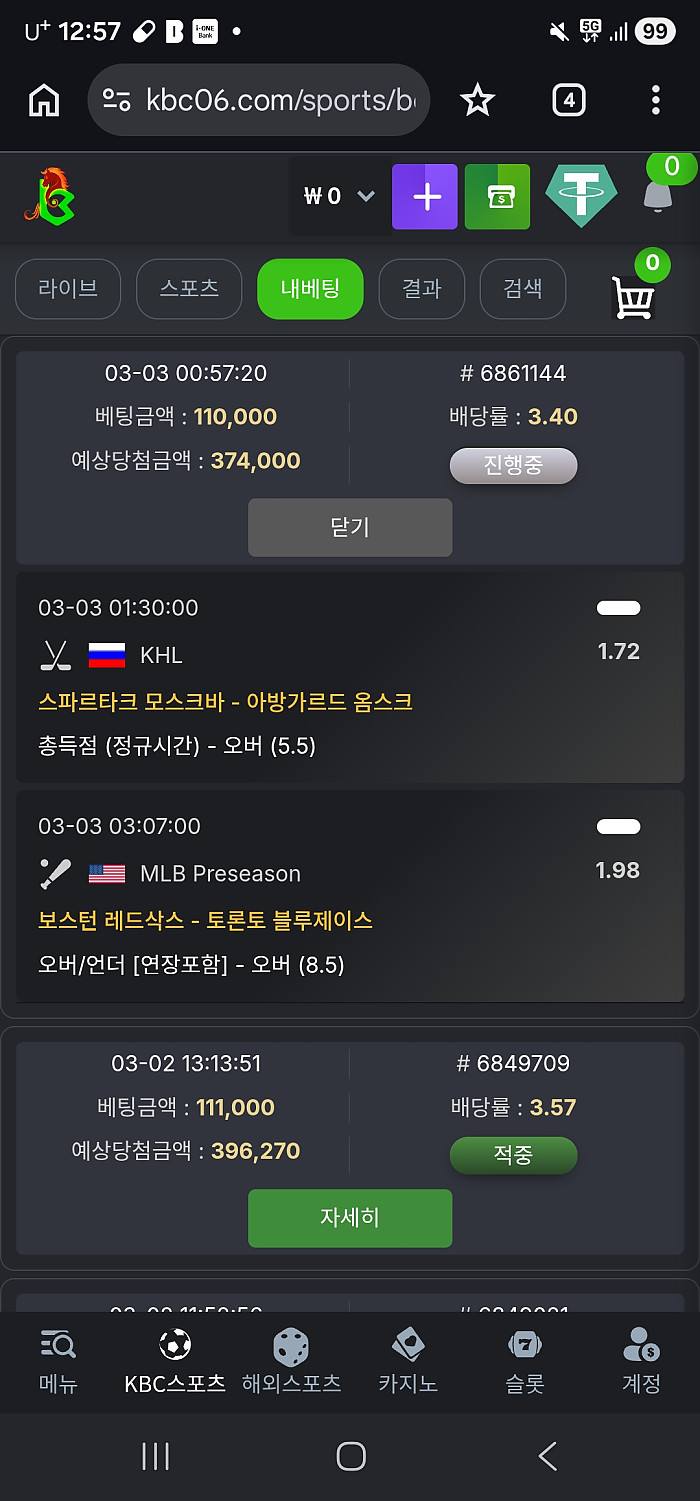This screenshot has width=700, height=1501.
Task: Open the green cash withdrawal icon
Action: tap(497, 197)
